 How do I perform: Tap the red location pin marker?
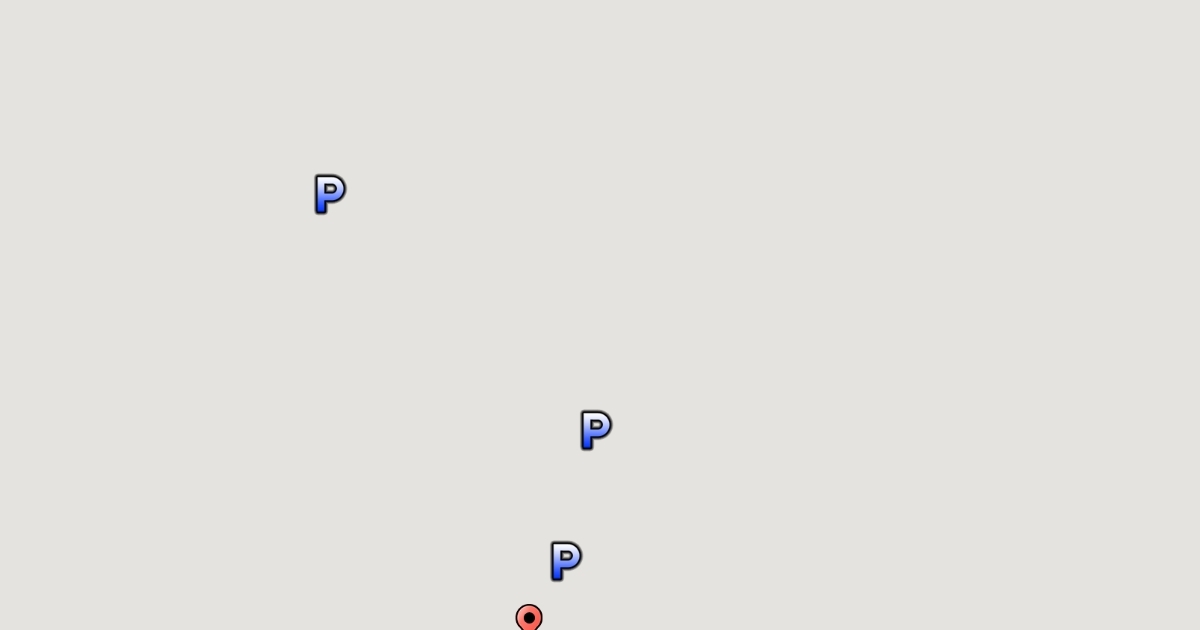coord(529,618)
